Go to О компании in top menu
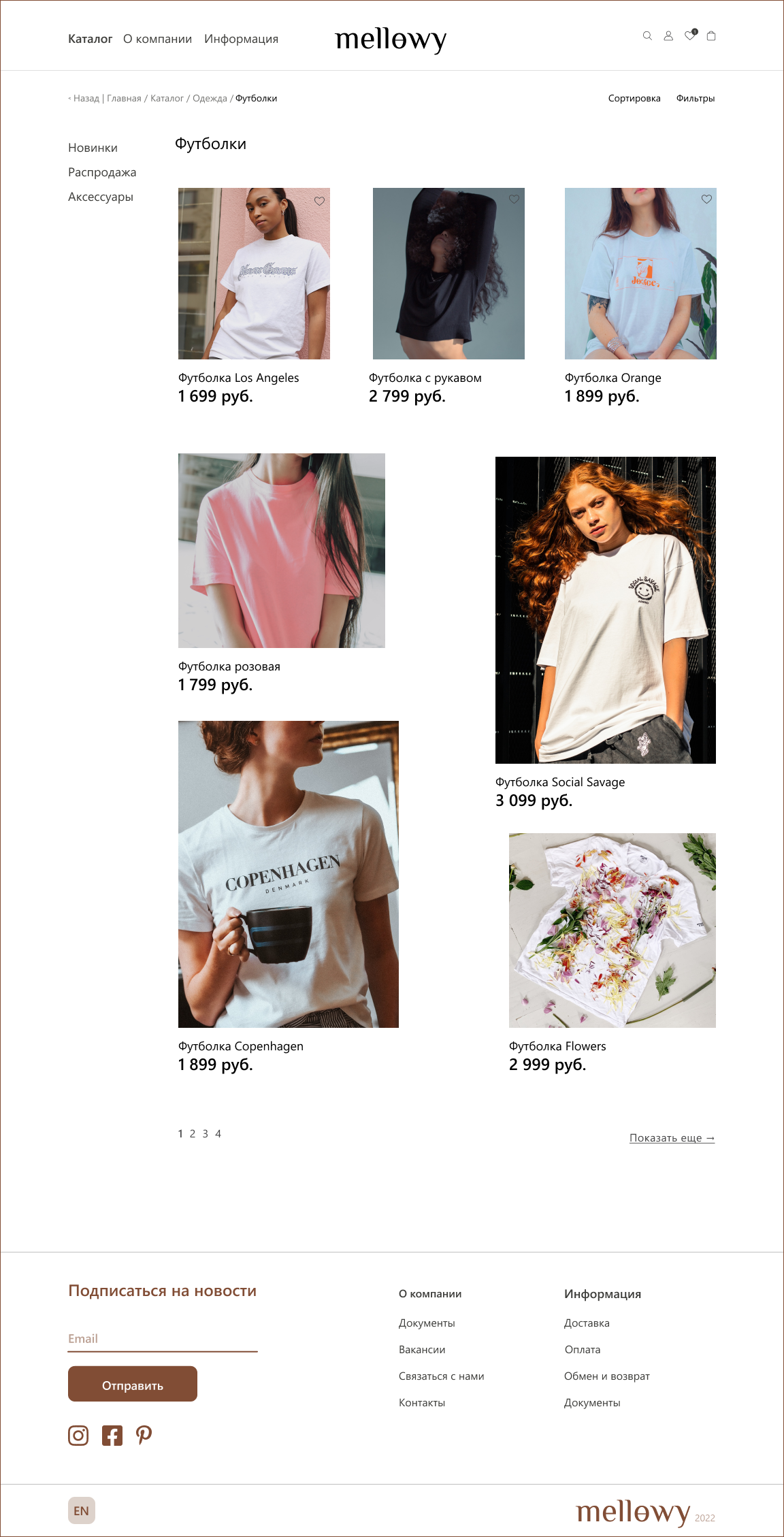Viewport: 784px width, 1537px height. tap(157, 39)
